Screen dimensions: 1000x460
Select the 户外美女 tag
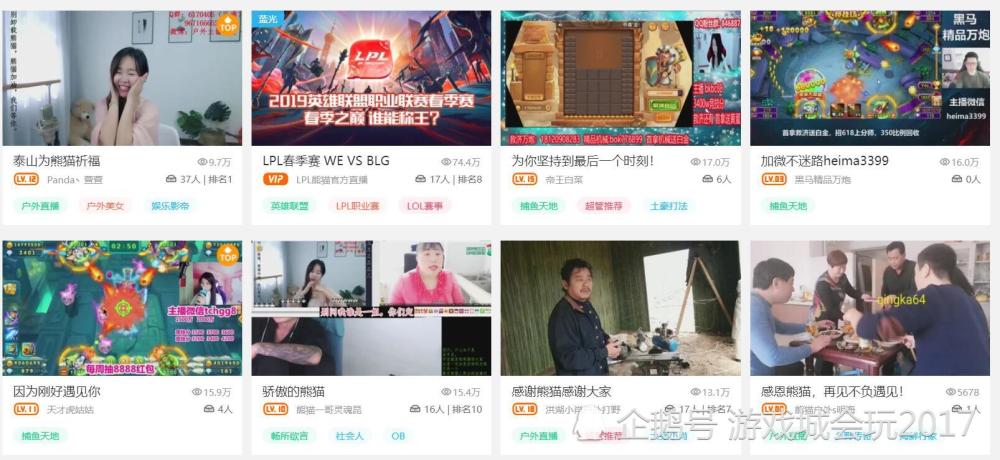coord(105,206)
